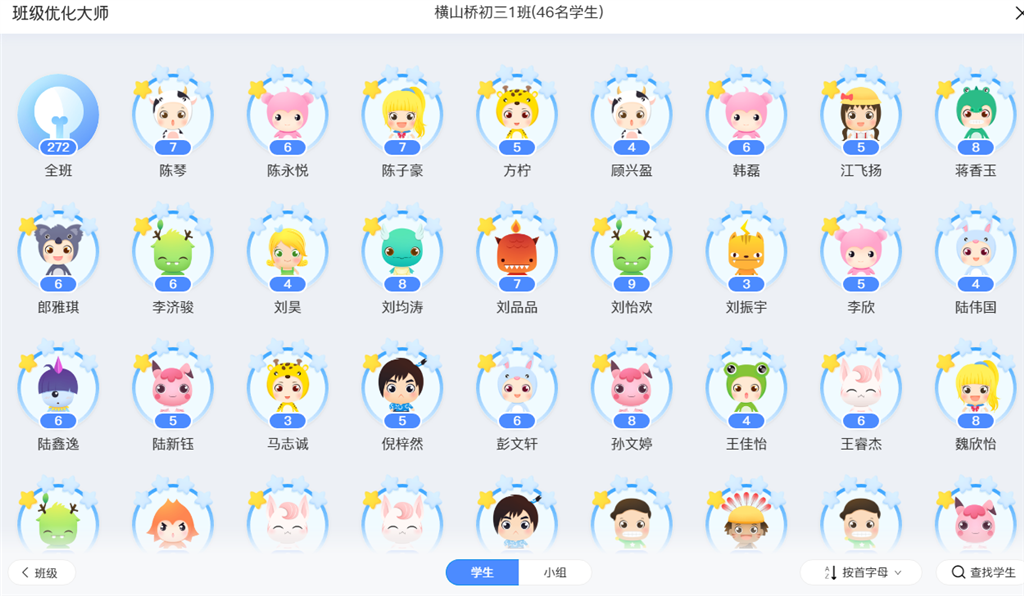Select student 刘怡欢

pyautogui.click(x=632, y=251)
